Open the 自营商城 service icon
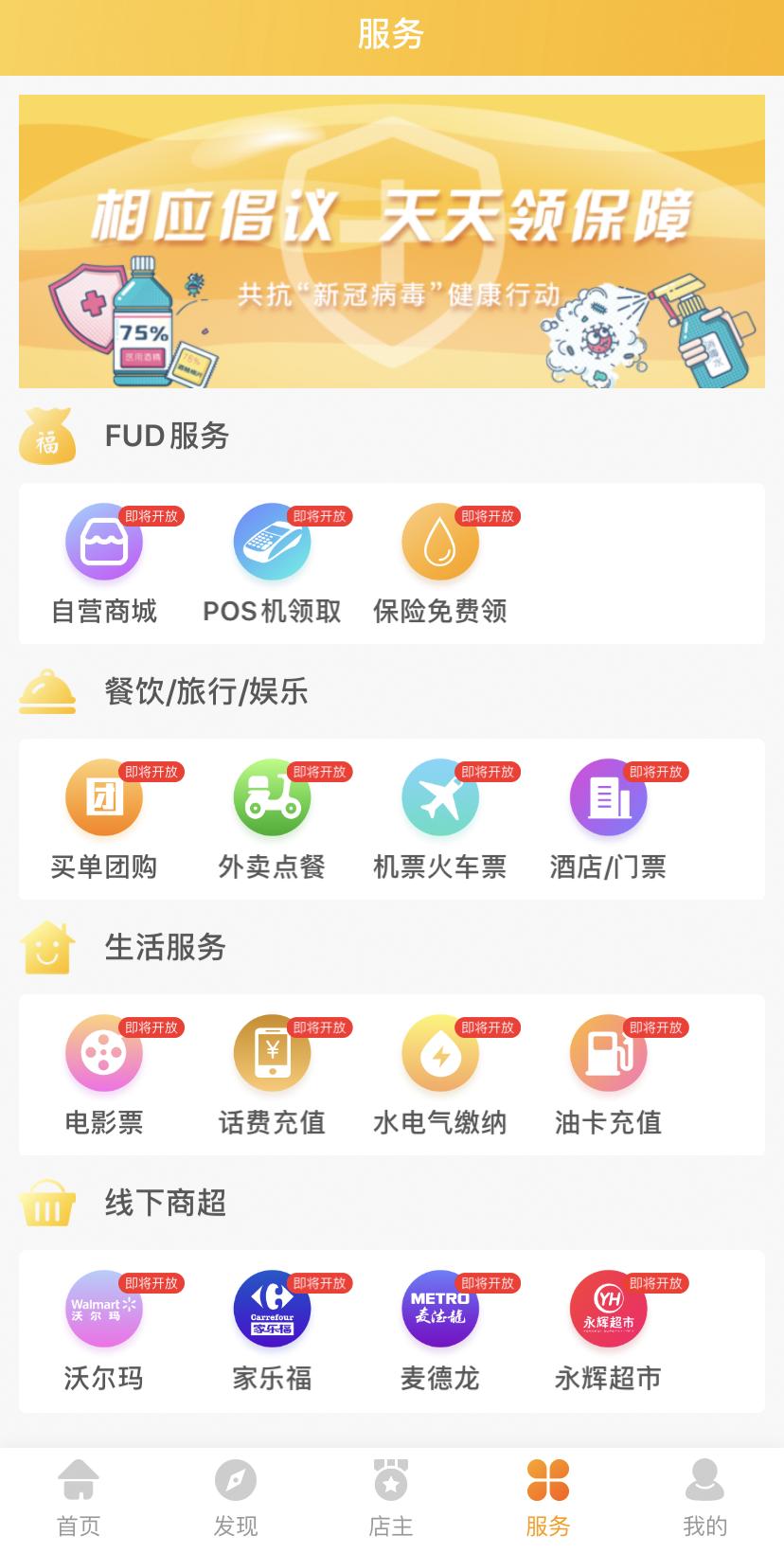The image size is (784, 1553). 102,542
